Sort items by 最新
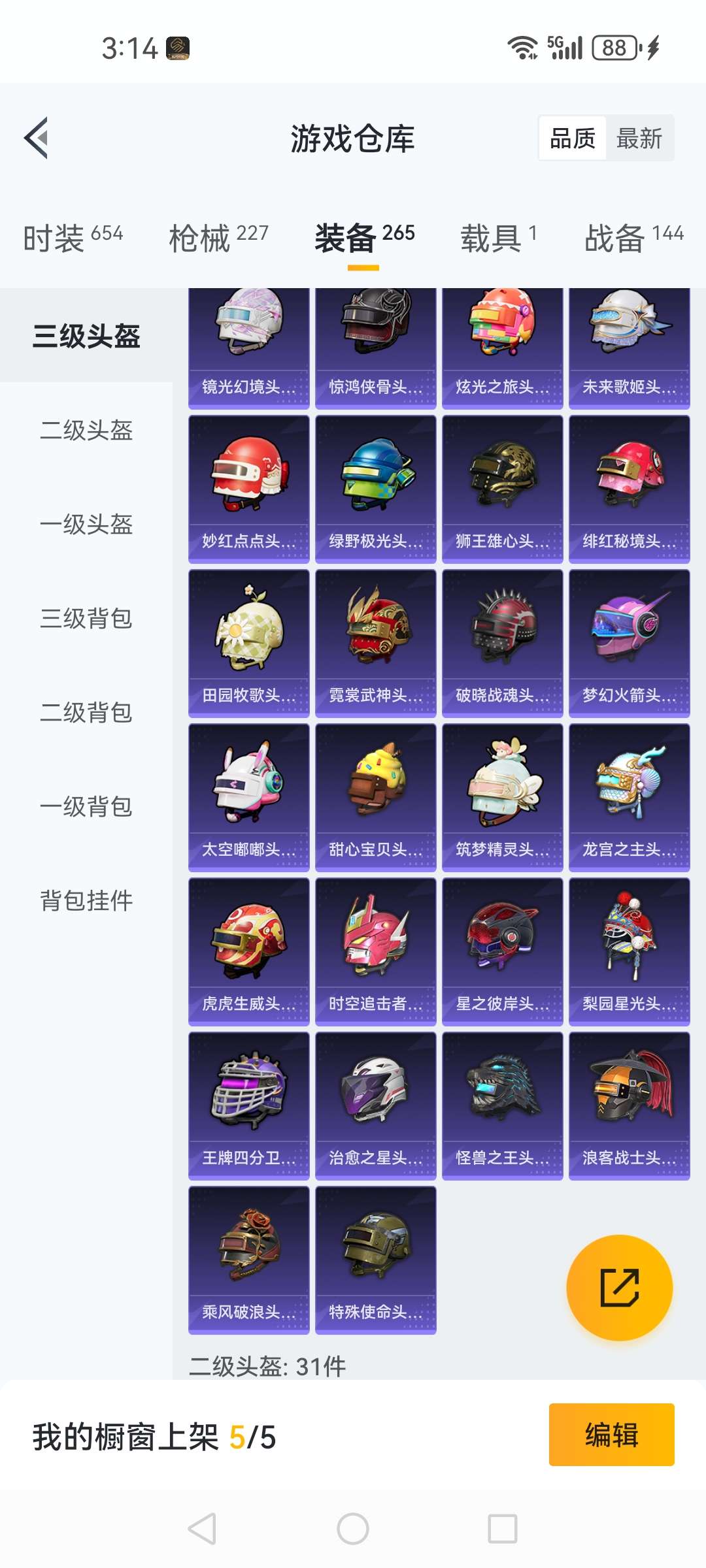 point(639,139)
